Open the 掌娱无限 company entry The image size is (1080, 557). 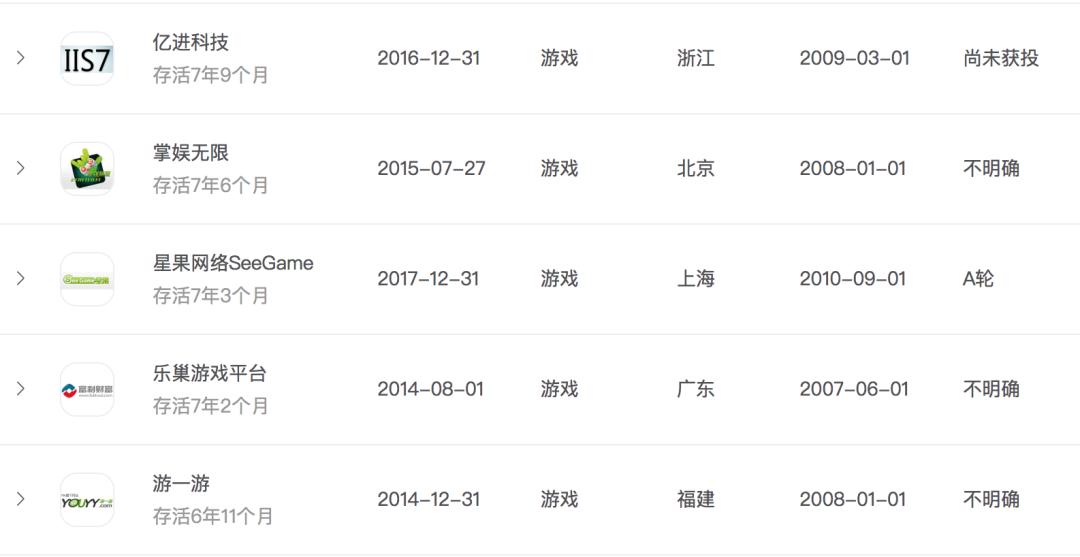point(191,153)
